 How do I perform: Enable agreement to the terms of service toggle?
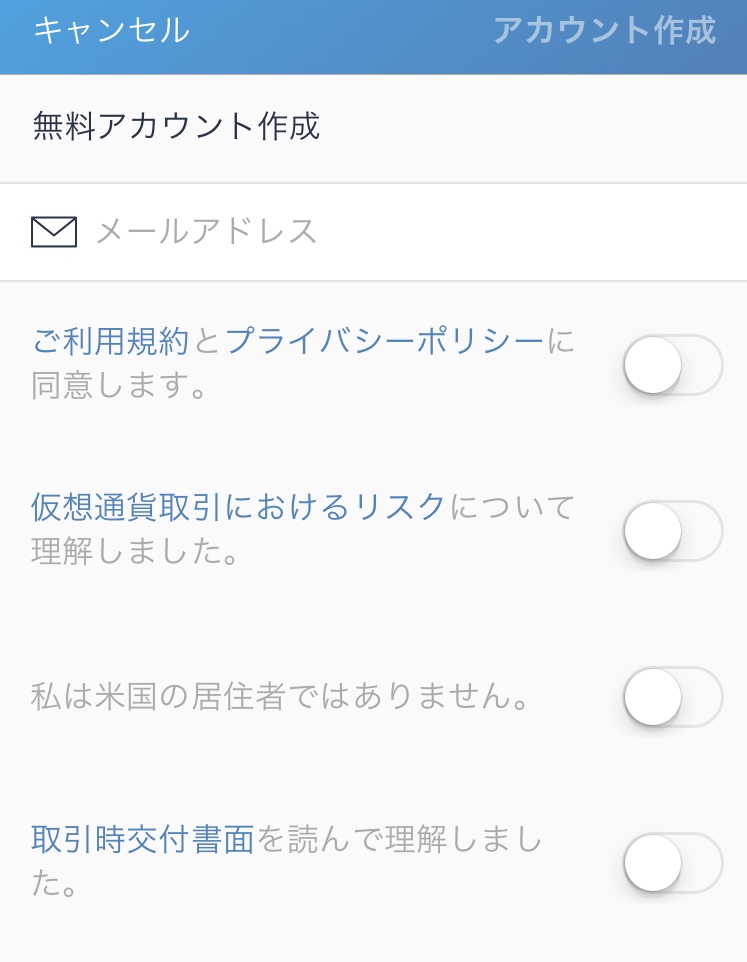[673, 365]
